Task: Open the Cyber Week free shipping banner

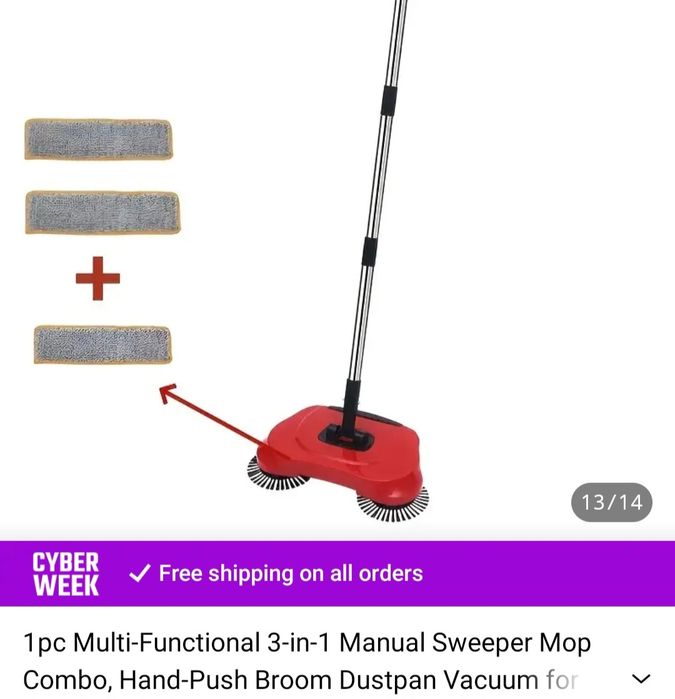Action: (337, 573)
